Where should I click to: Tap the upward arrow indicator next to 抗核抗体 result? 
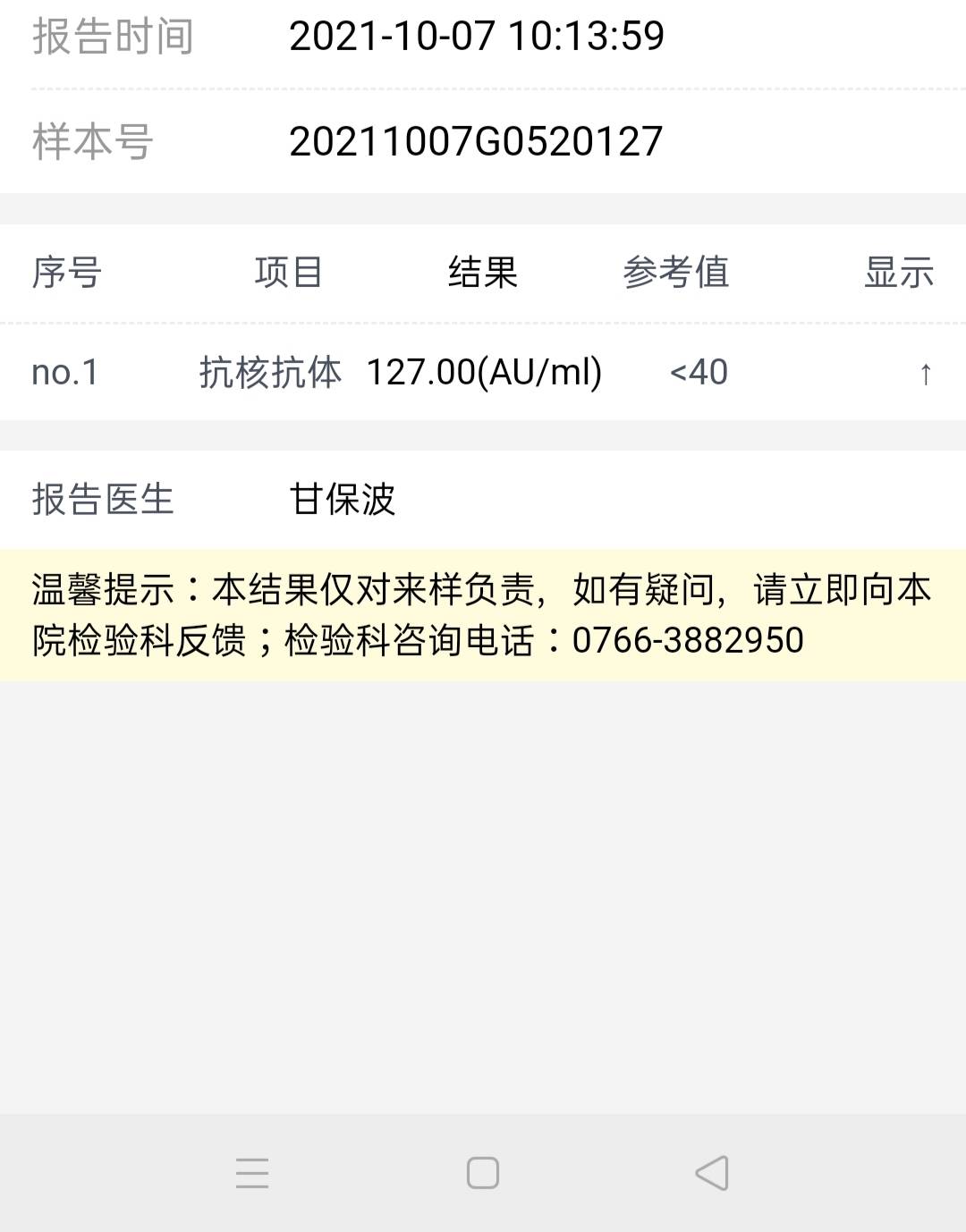click(x=922, y=373)
